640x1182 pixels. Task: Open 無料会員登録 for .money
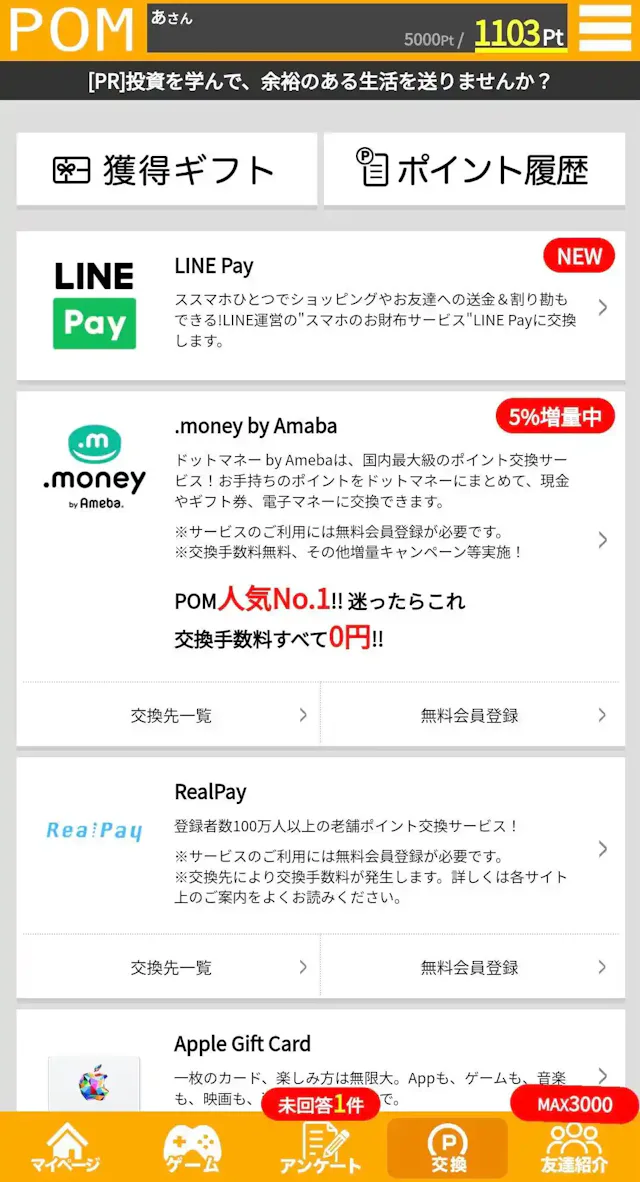tap(470, 715)
